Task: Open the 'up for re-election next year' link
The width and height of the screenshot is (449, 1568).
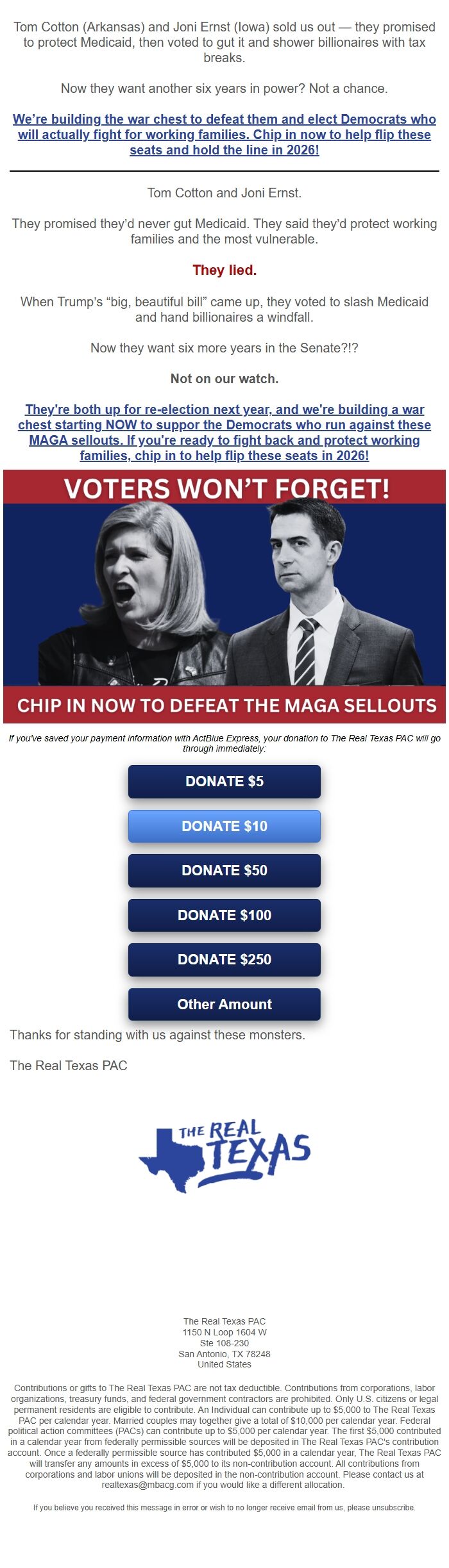Action: pyautogui.click(x=224, y=432)
